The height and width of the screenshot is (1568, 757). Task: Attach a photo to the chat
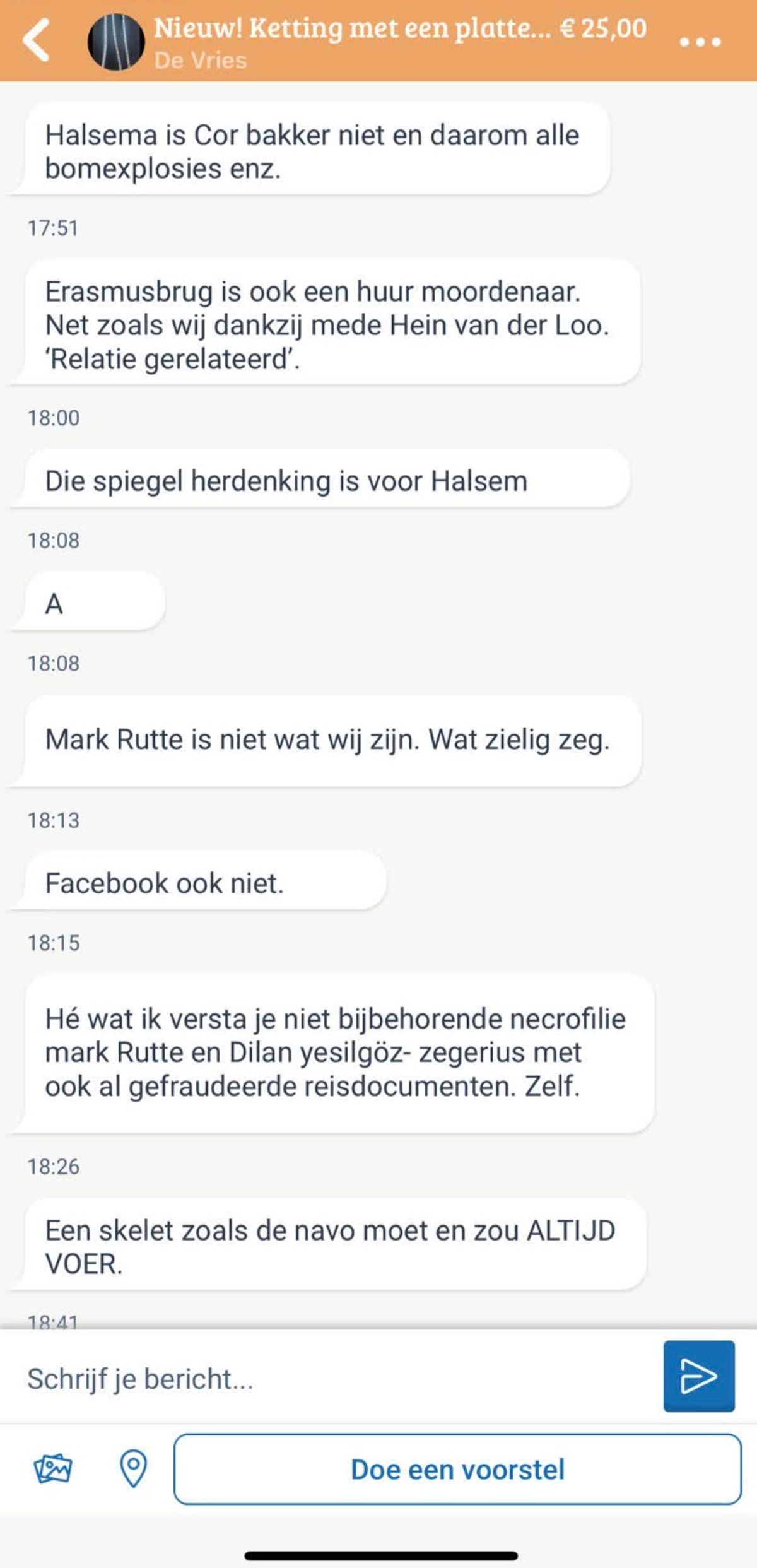[53, 1468]
